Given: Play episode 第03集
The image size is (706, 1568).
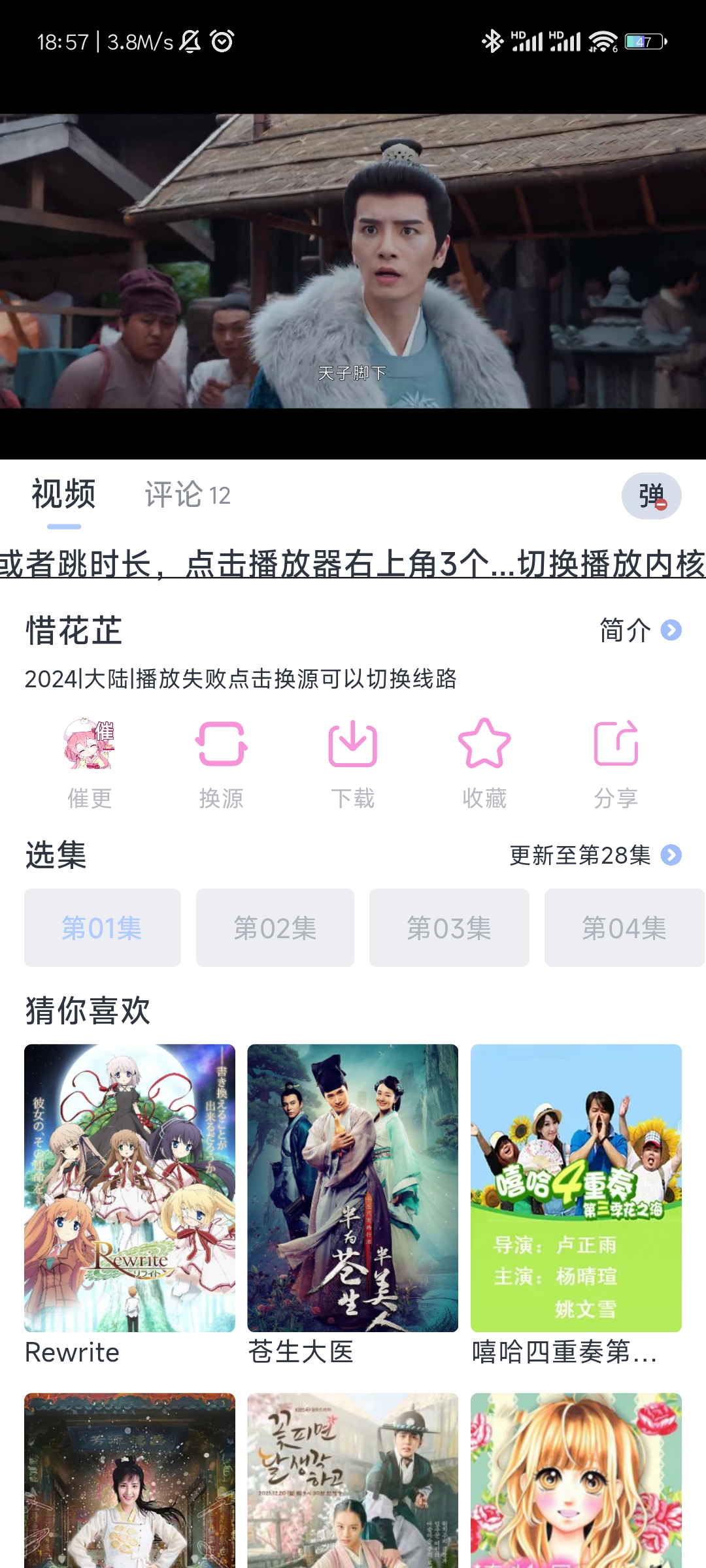Looking at the screenshot, I should pos(449,928).
